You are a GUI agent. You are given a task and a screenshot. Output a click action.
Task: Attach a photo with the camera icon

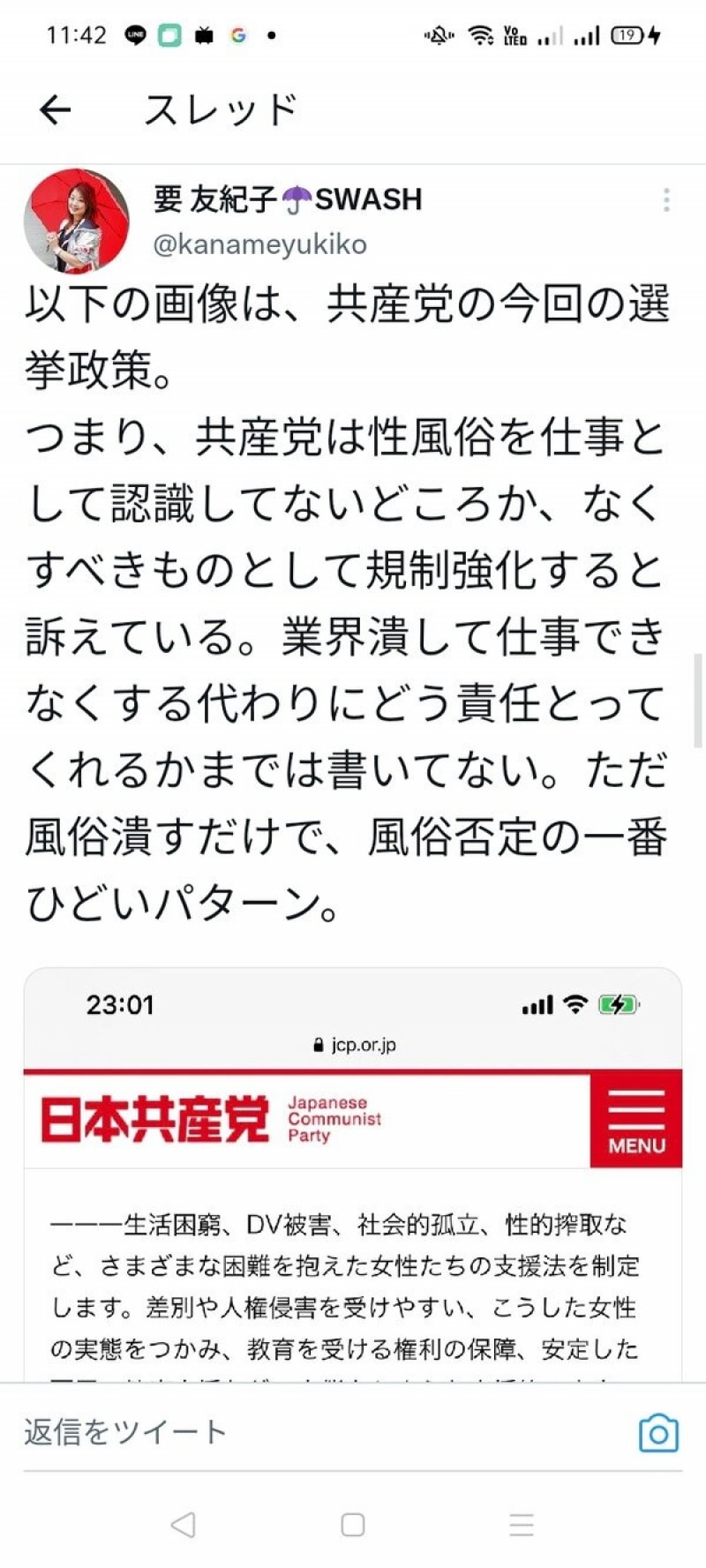point(658,1434)
